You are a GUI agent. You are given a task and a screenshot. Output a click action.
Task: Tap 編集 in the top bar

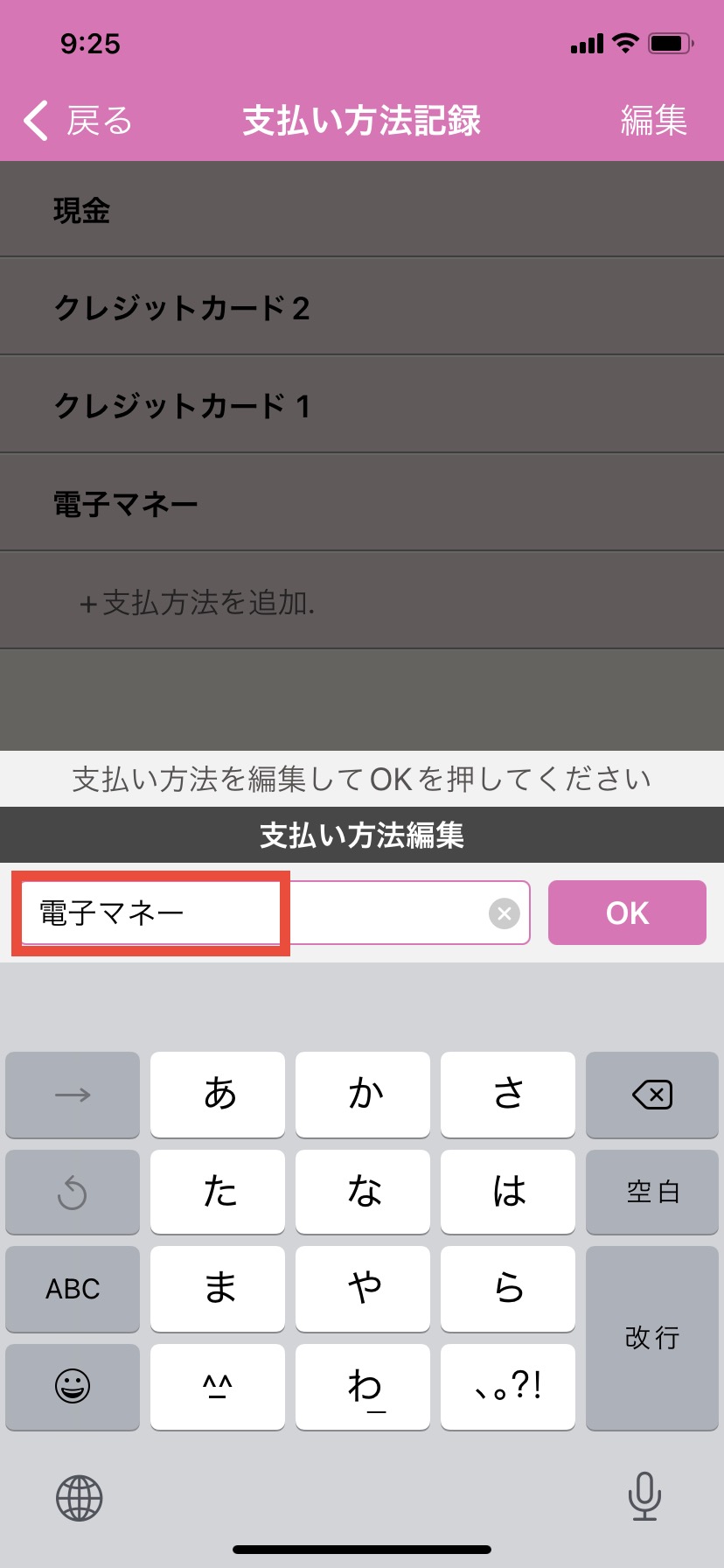point(653,121)
